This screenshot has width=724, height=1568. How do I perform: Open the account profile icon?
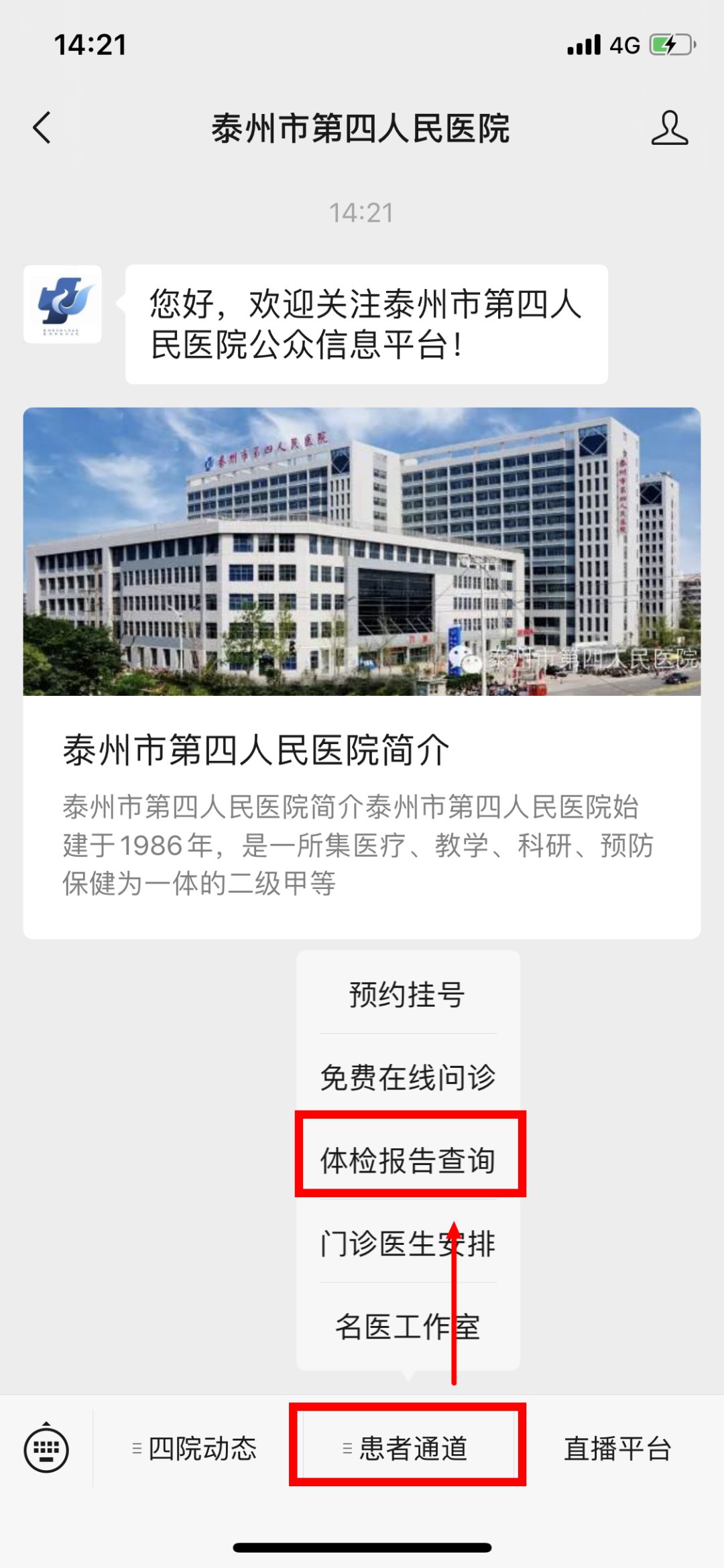point(669,127)
